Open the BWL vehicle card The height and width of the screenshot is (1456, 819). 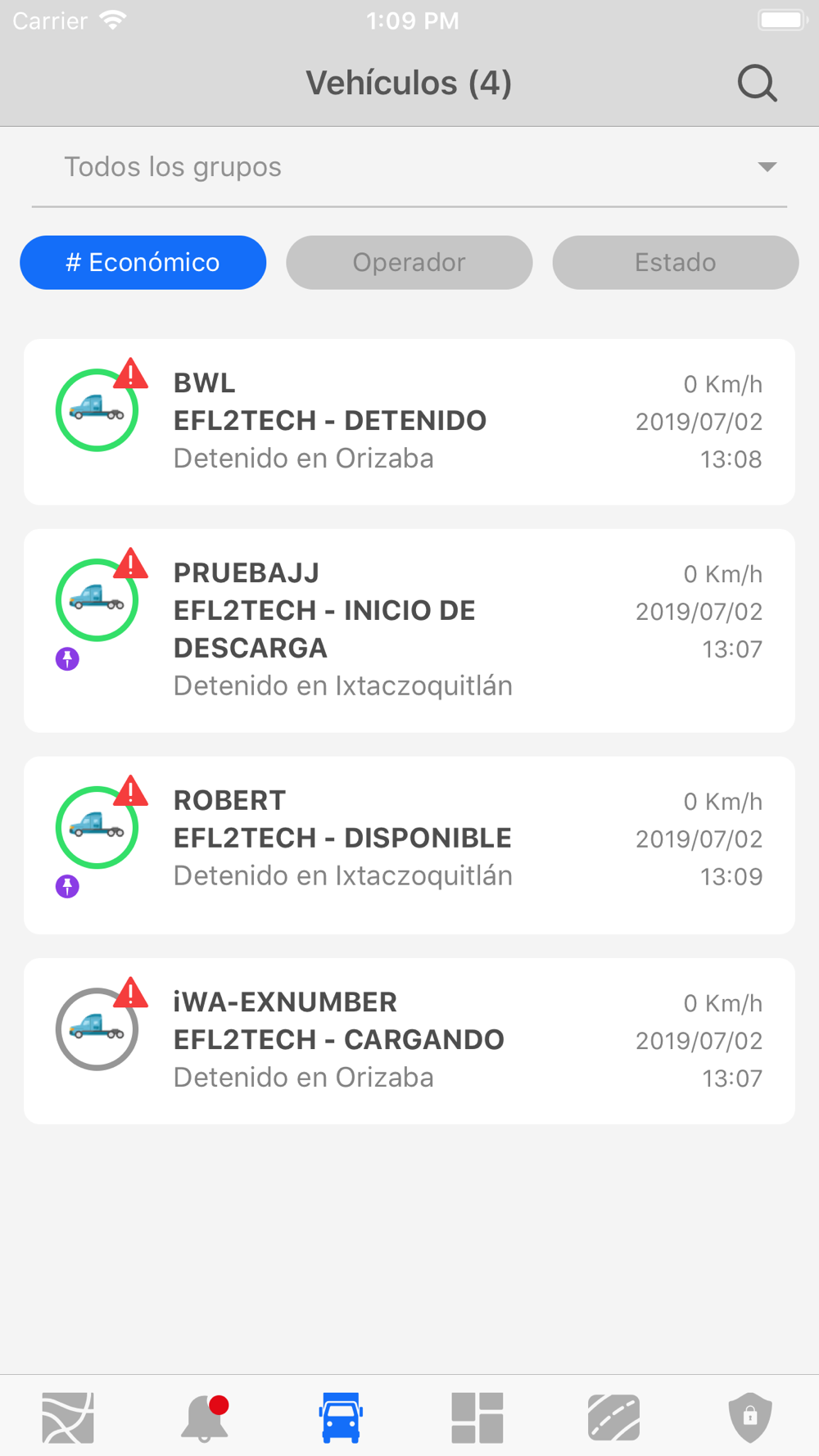coord(409,422)
